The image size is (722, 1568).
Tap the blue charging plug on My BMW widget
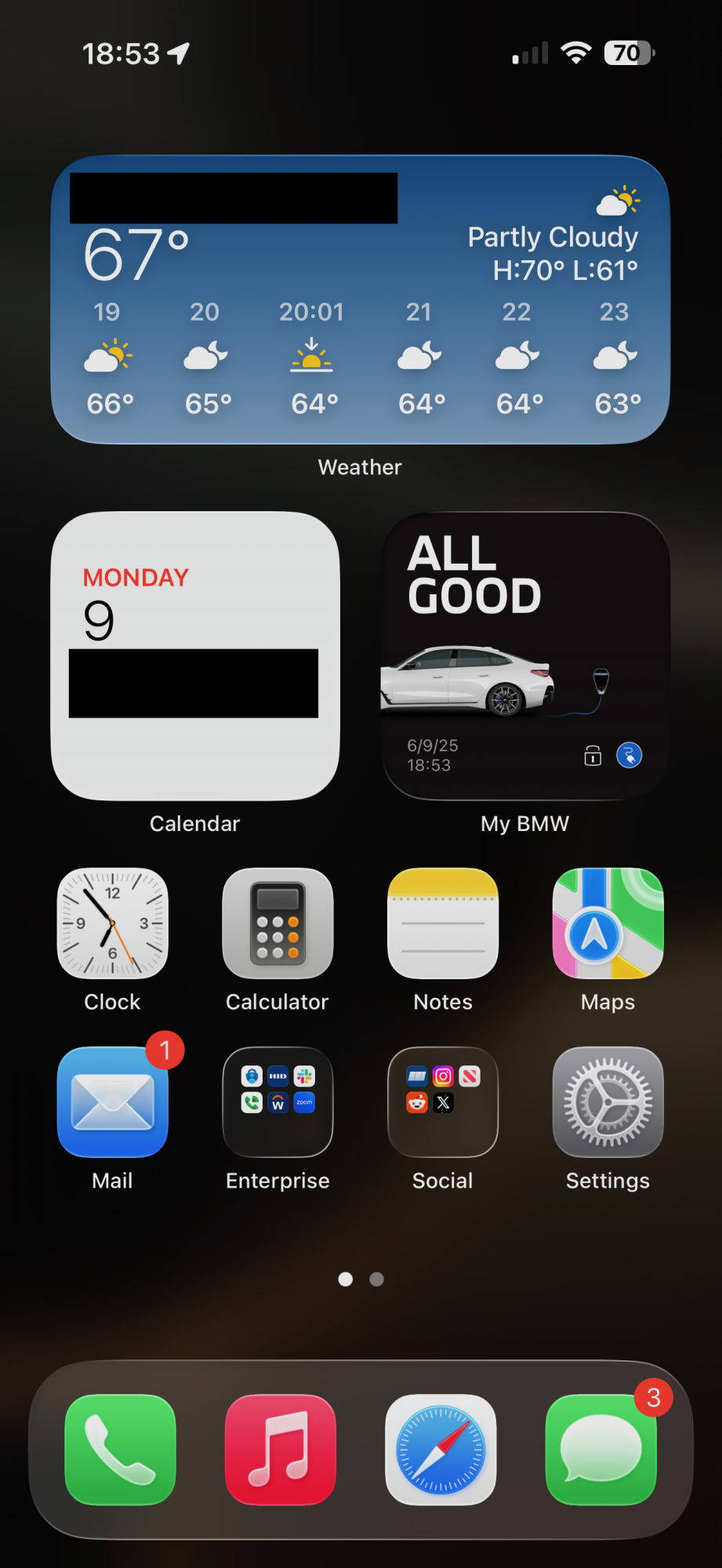628,755
